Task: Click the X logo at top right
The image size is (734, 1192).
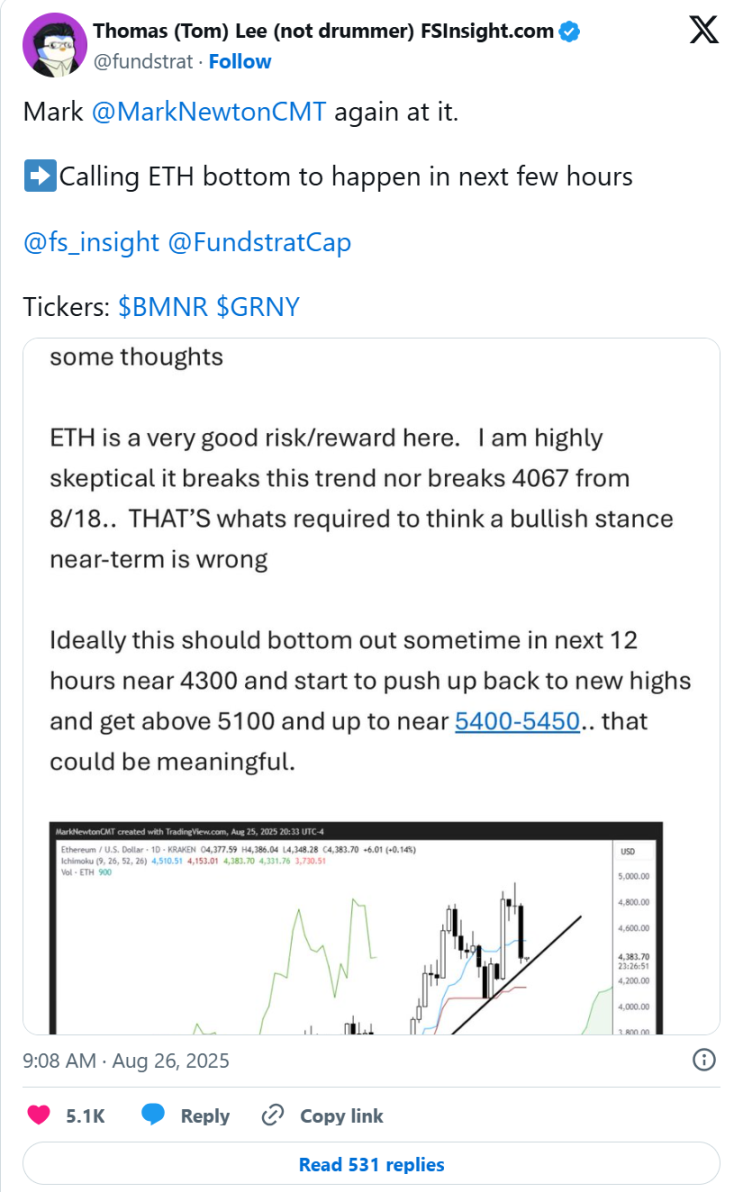Action: tap(703, 29)
